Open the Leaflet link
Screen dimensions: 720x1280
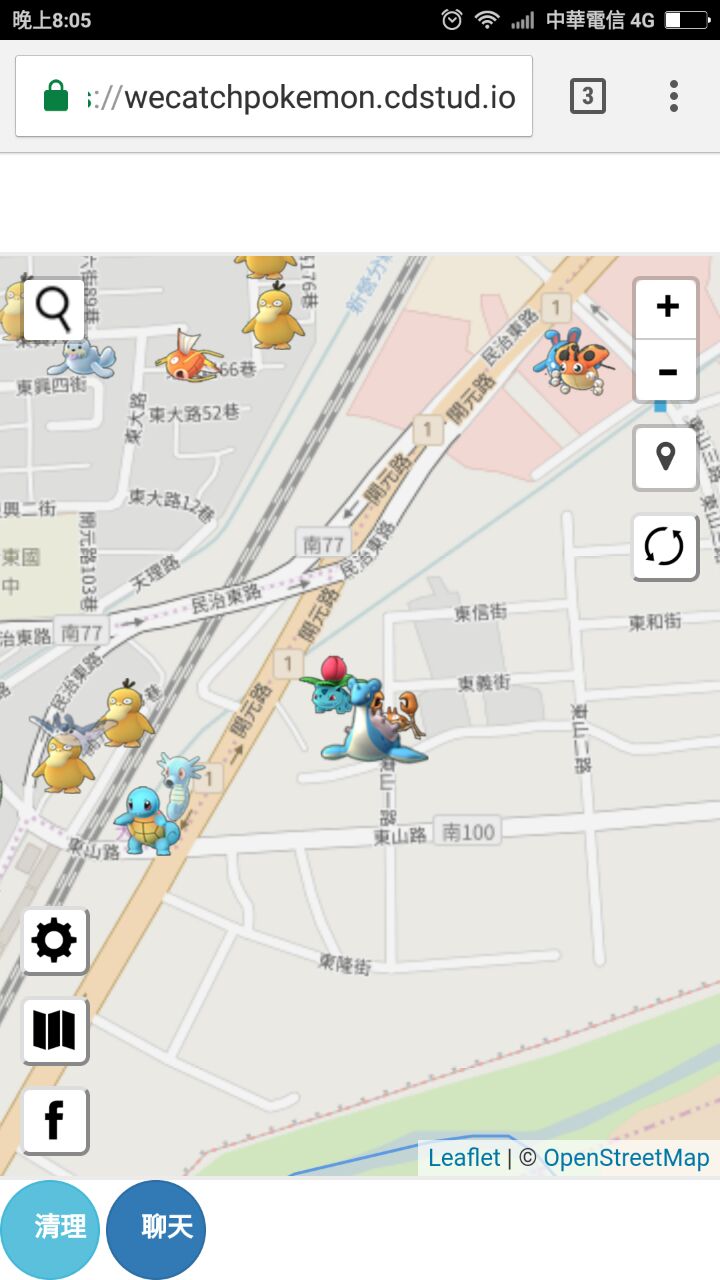click(464, 1158)
